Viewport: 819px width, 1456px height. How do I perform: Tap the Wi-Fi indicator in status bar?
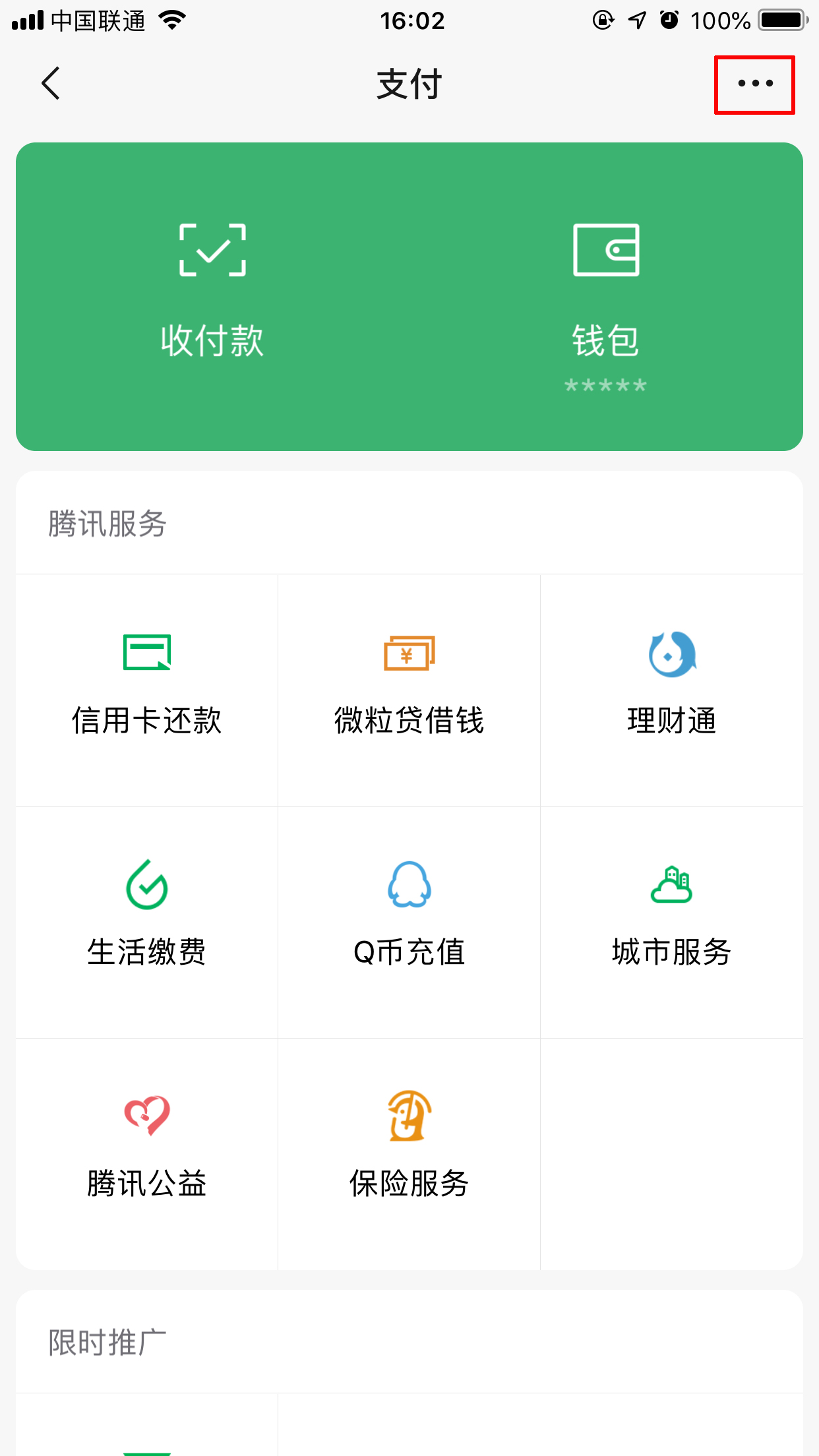(x=171, y=20)
